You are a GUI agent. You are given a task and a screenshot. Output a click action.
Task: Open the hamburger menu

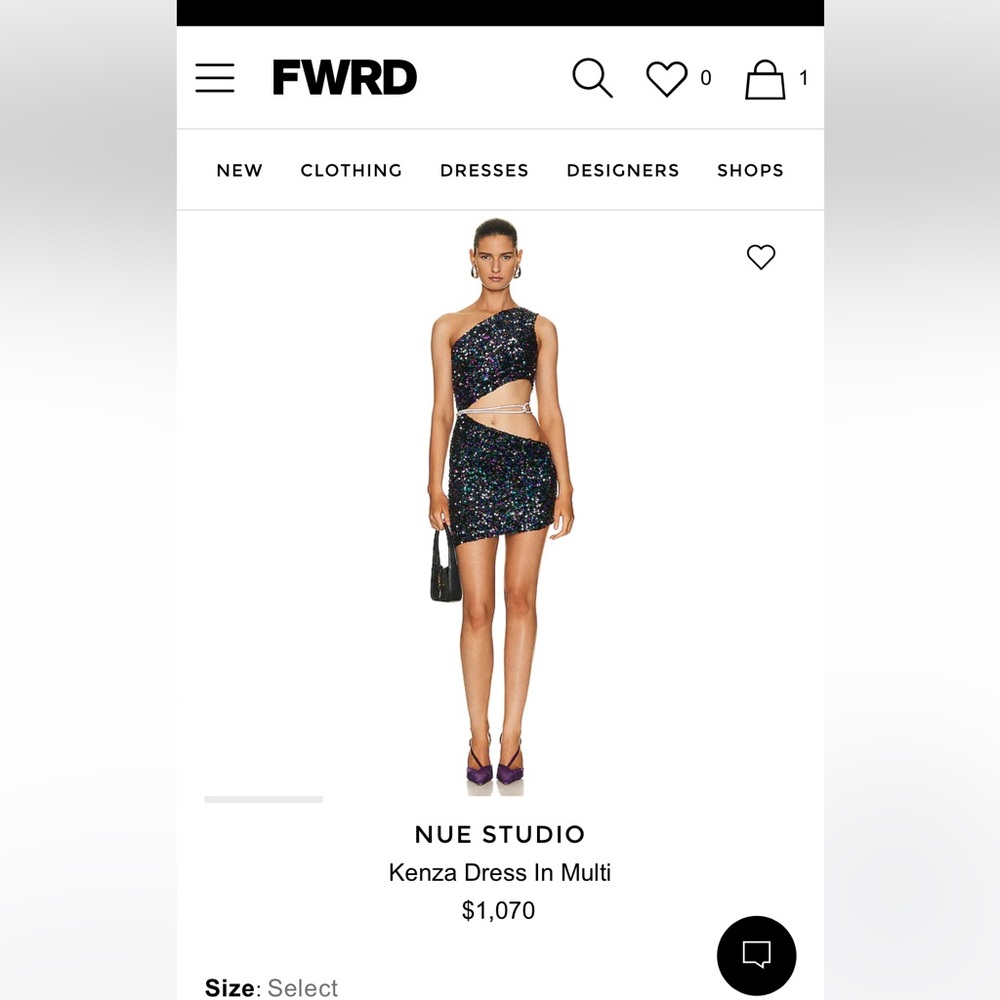tap(215, 78)
